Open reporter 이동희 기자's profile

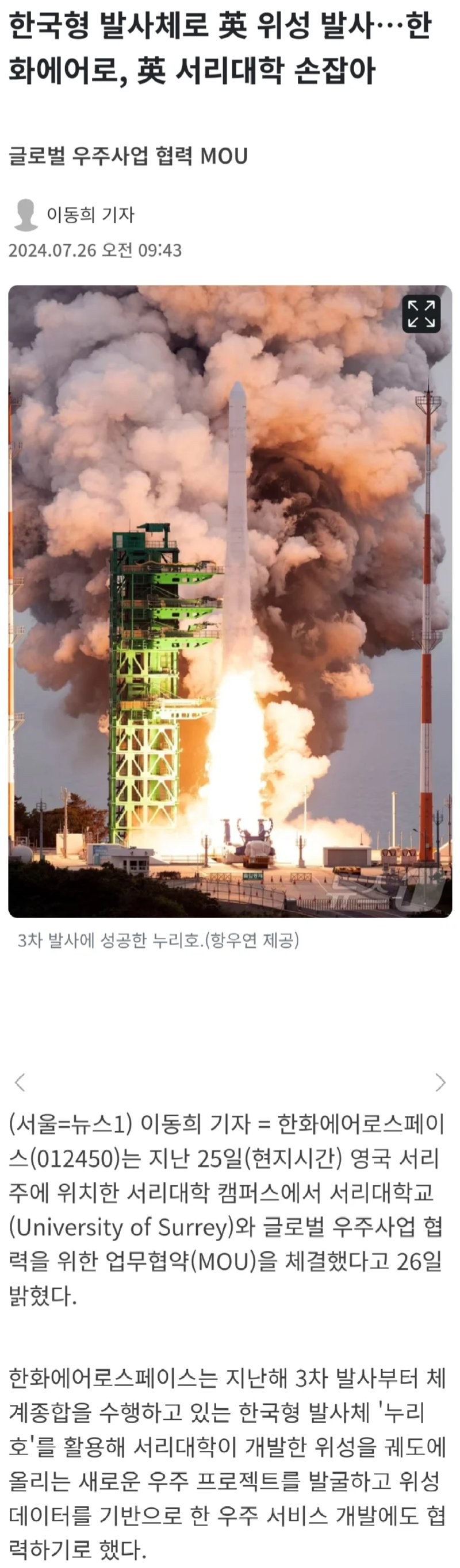(x=90, y=214)
